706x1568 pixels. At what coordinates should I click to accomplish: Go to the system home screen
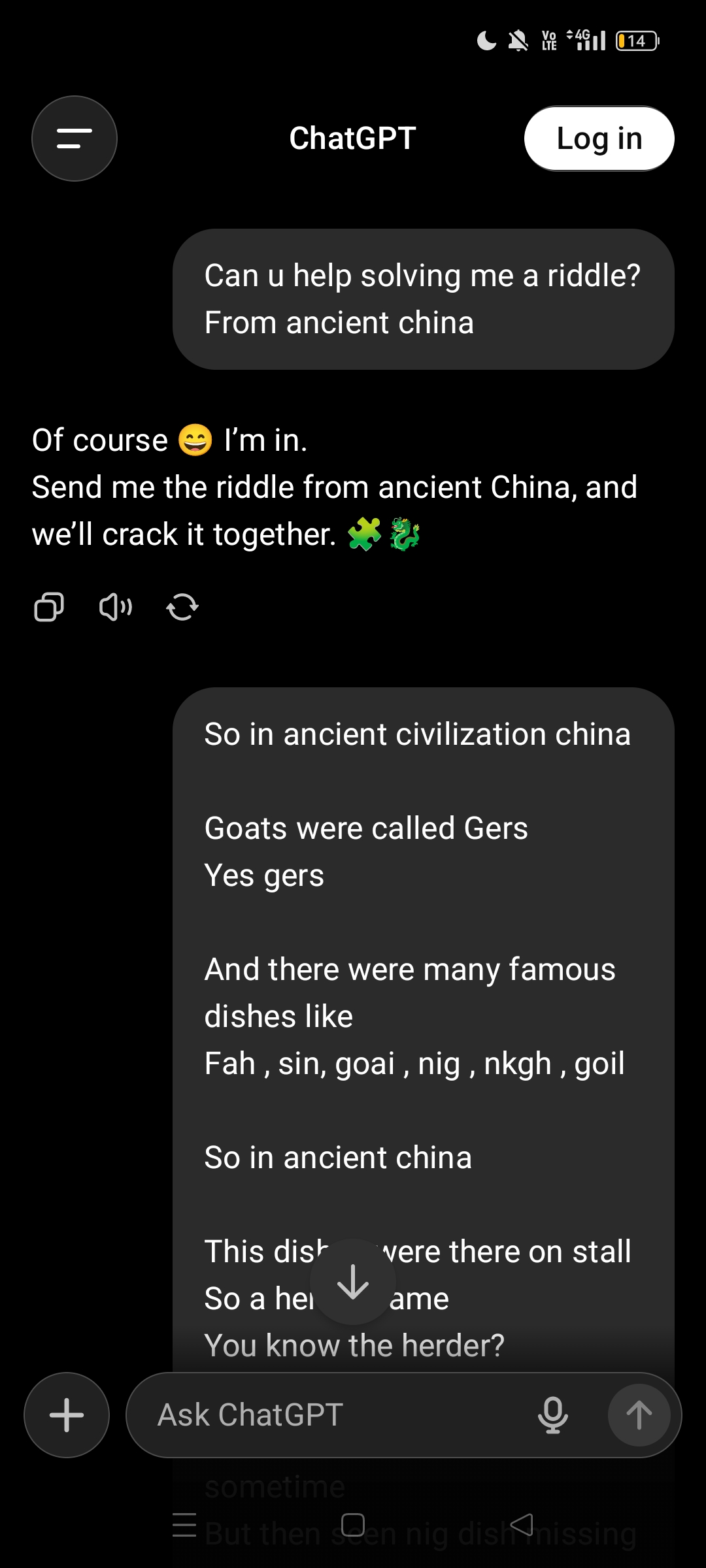pyautogui.click(x=353, y=1525)
